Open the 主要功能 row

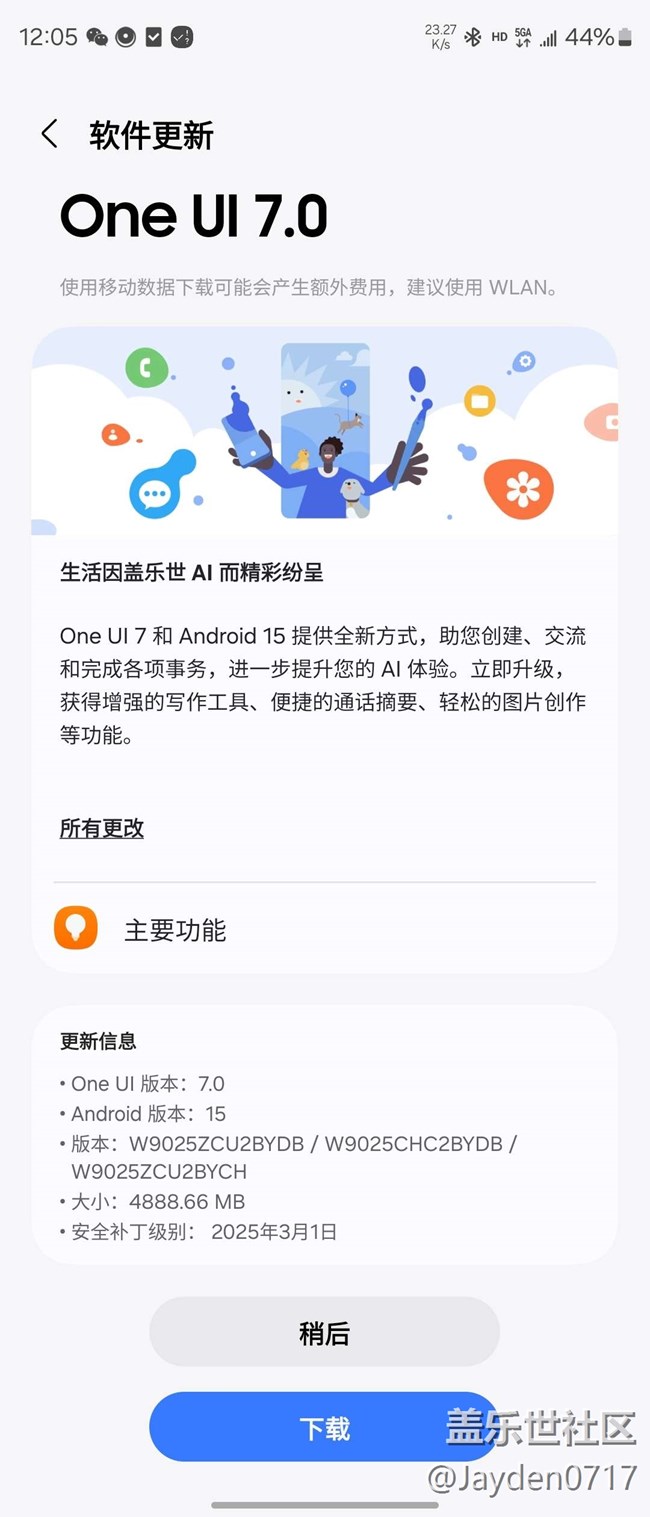pyautogui.click(x=324, y=930)
